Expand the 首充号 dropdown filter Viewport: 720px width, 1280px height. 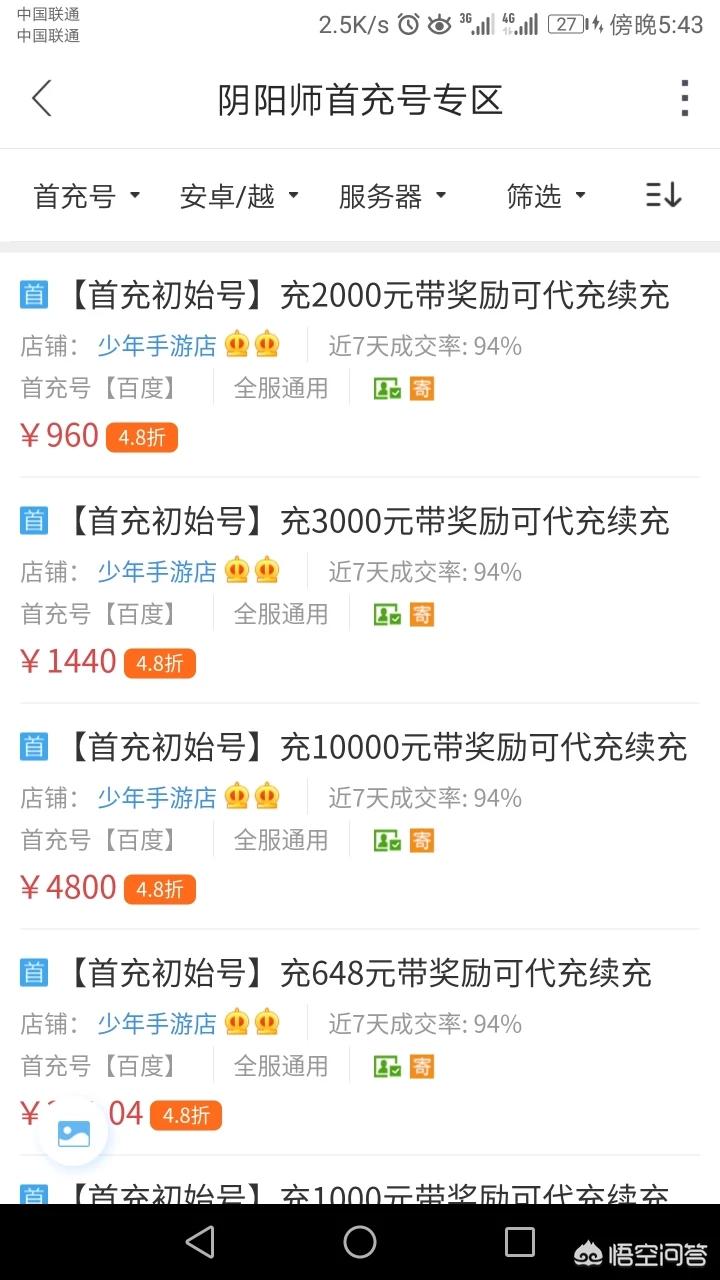pyautogui.click(x=87, y=196)
